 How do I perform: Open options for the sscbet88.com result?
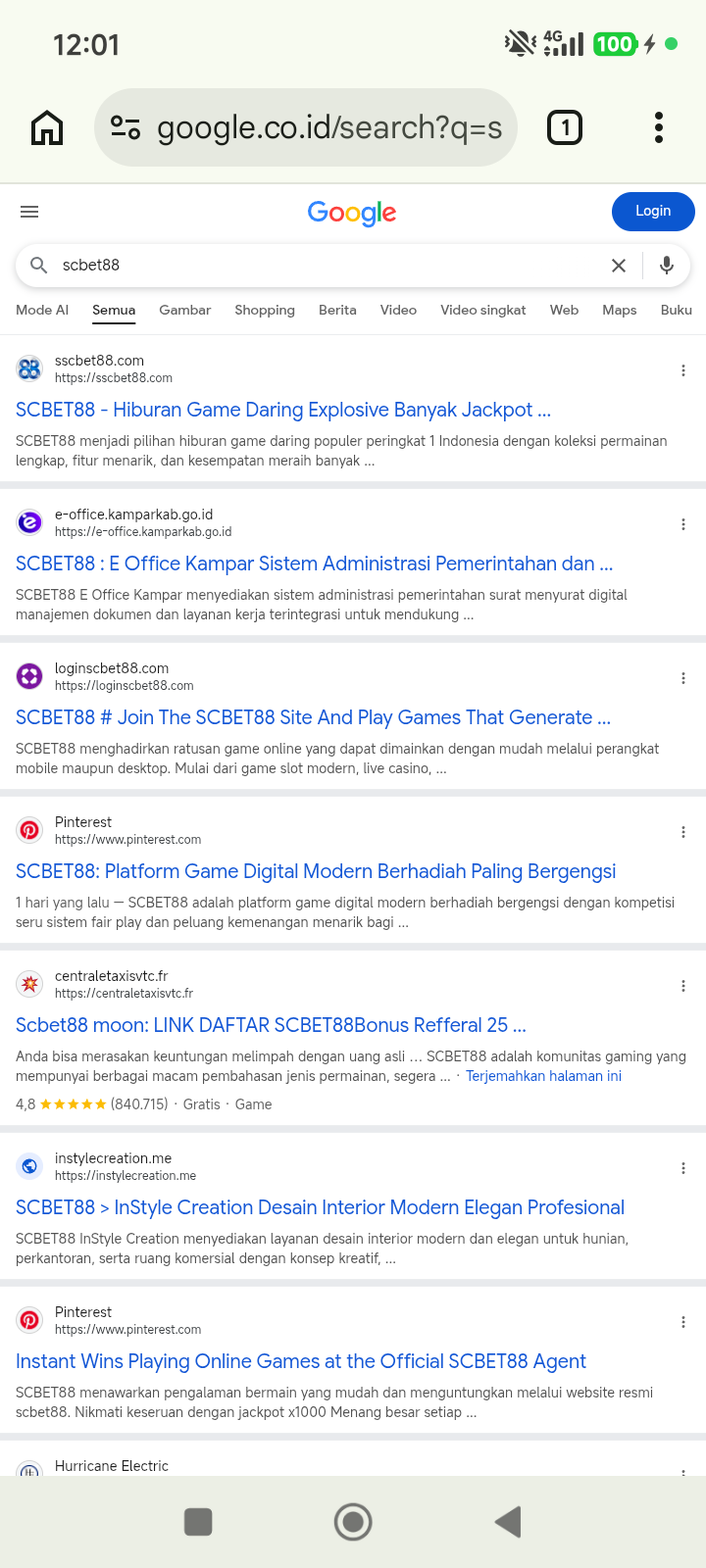tap(682, 370)
